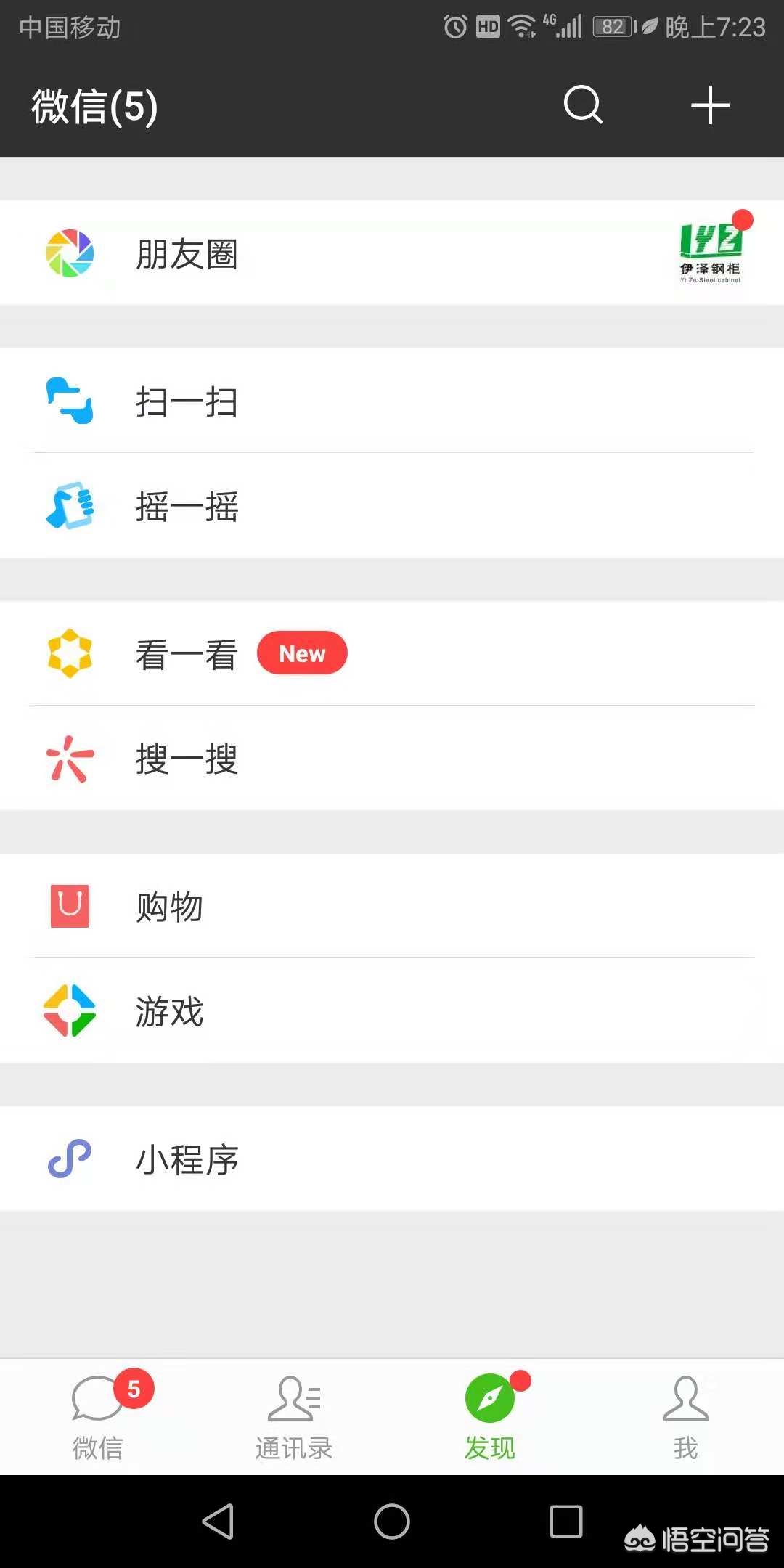784x1568 pixels.
Task: Open 小程序 mini programs
Action: click(x=392, y=1159)
